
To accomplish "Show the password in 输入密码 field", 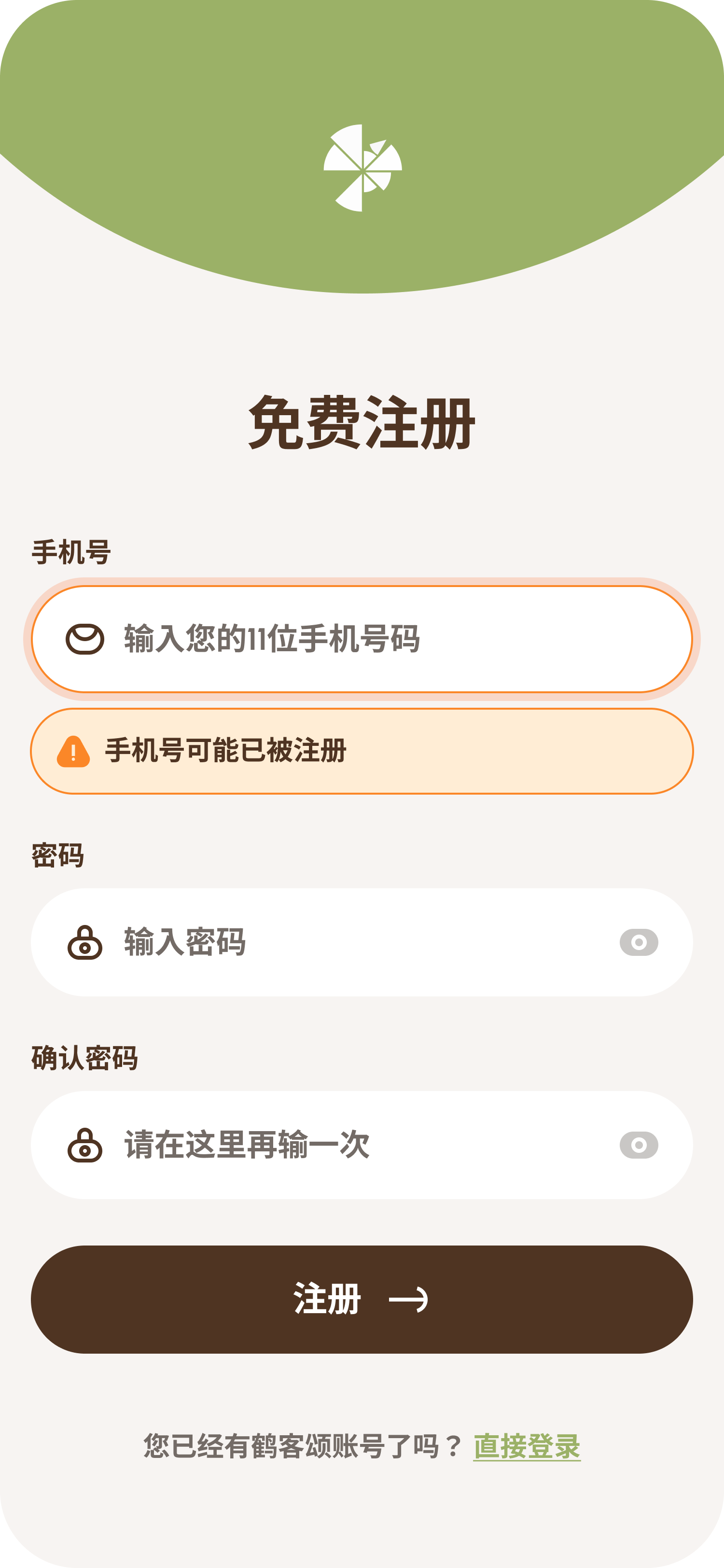I will click(x=639, y=942).
